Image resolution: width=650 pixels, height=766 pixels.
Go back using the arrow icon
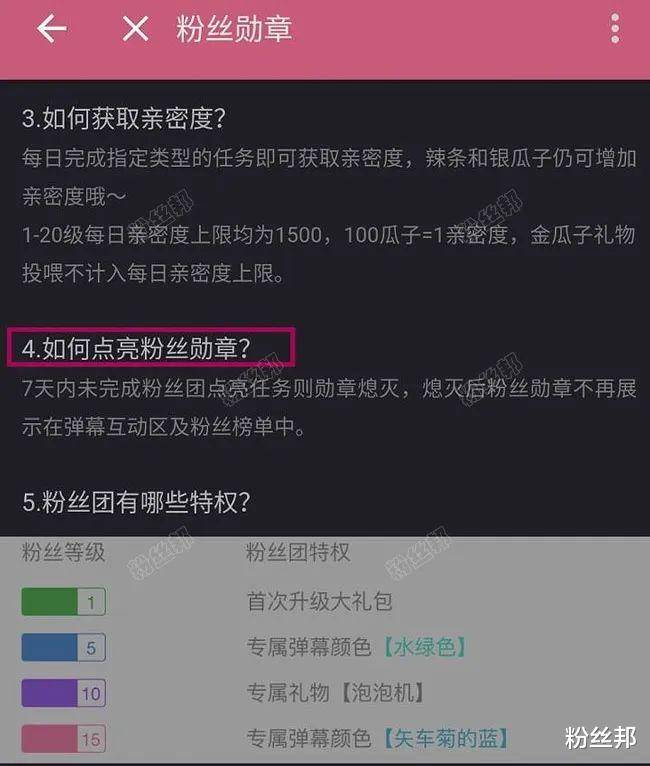pos(51,29)
